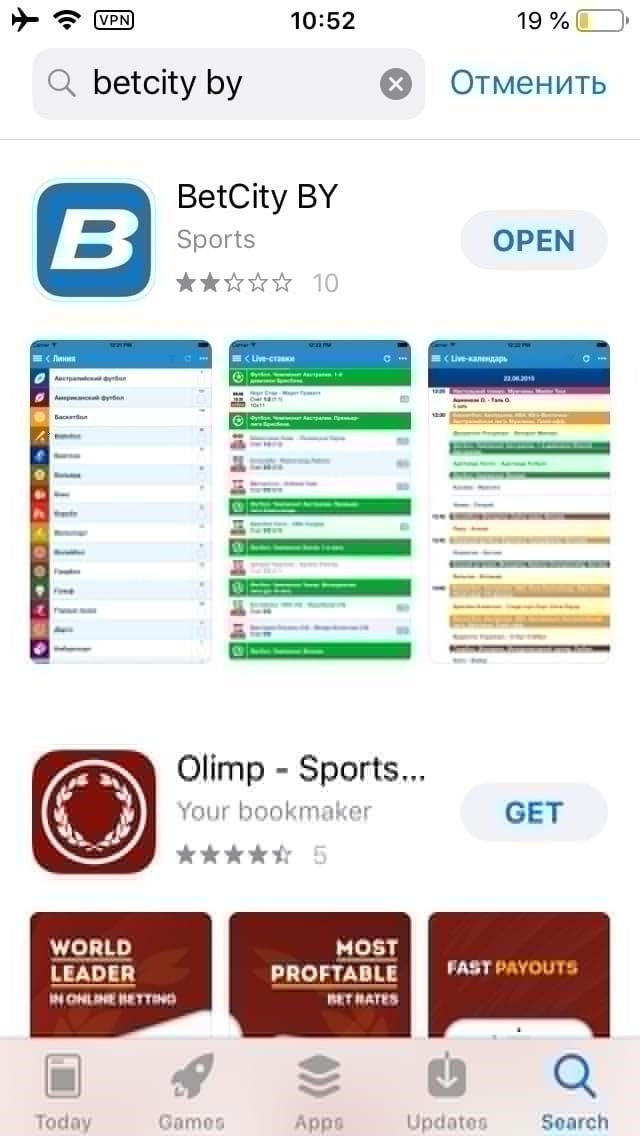The image size is (640, 1136).
Task: Tap the betcity by search field
Action: pyautogui.click(x=220, y=84)
